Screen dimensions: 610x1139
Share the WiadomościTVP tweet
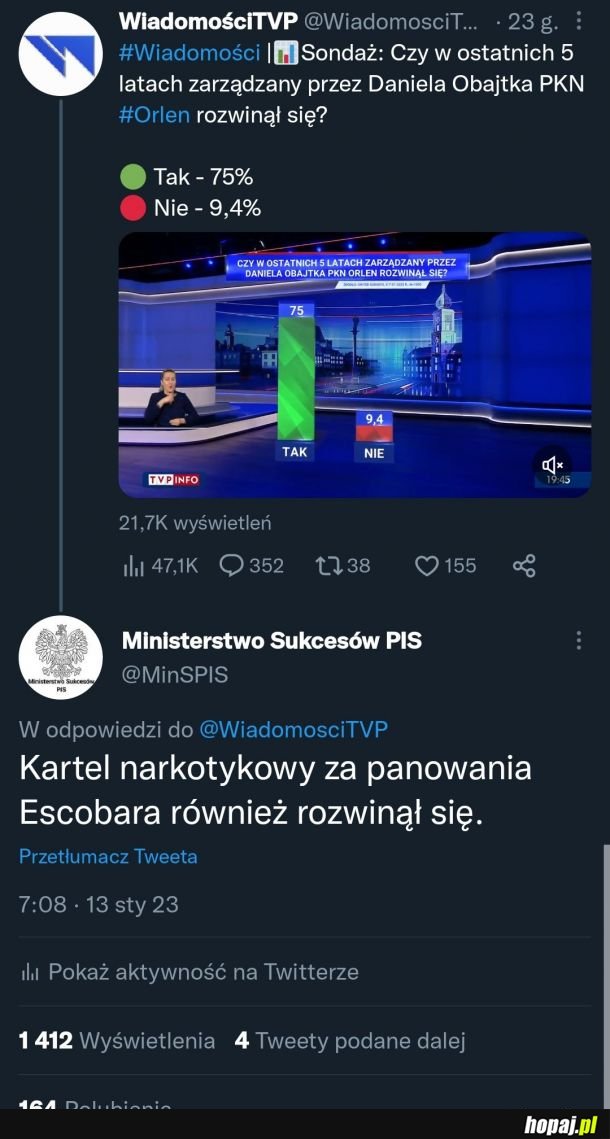(x=525, y=565)
